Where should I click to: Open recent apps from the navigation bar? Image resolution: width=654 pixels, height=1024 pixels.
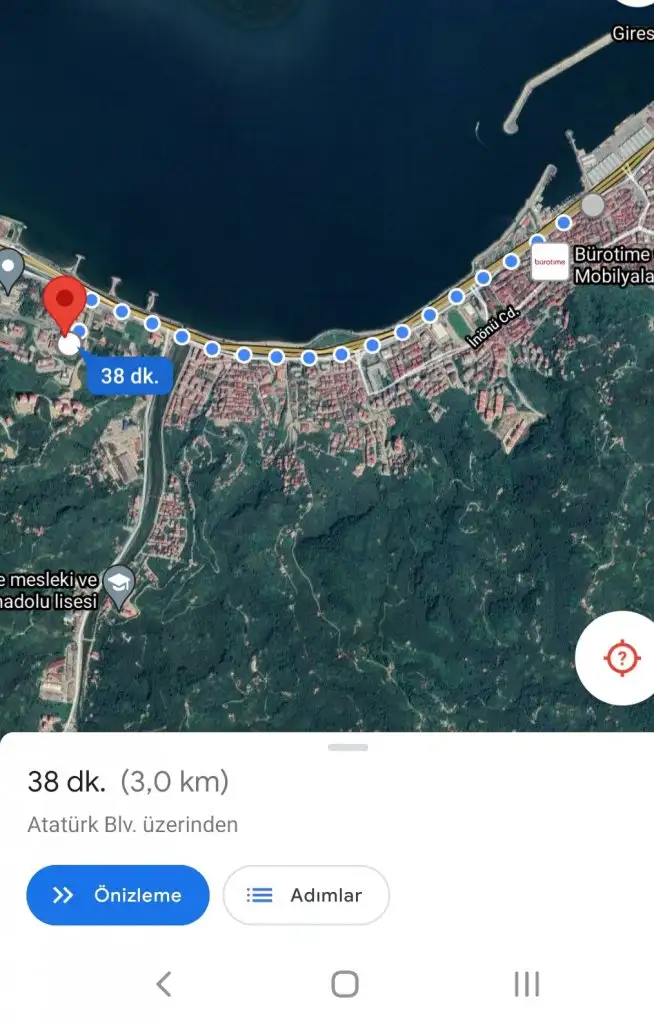526,984
